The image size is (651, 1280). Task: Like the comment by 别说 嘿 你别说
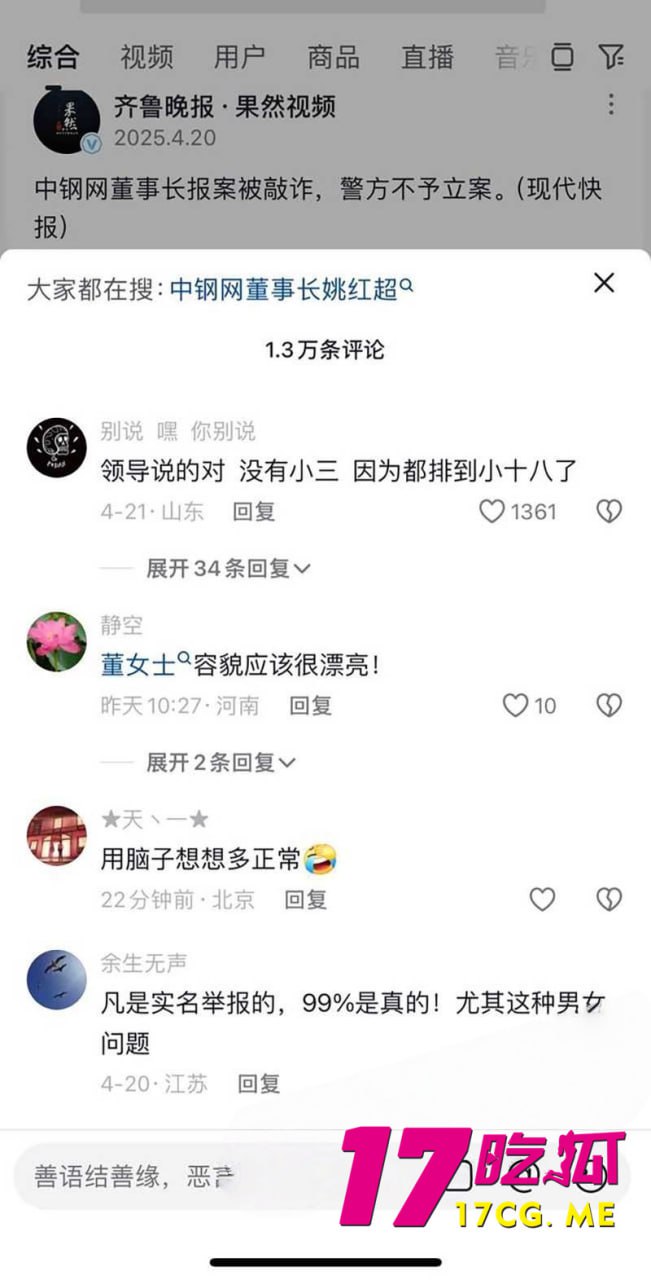(x=492, y=512)
